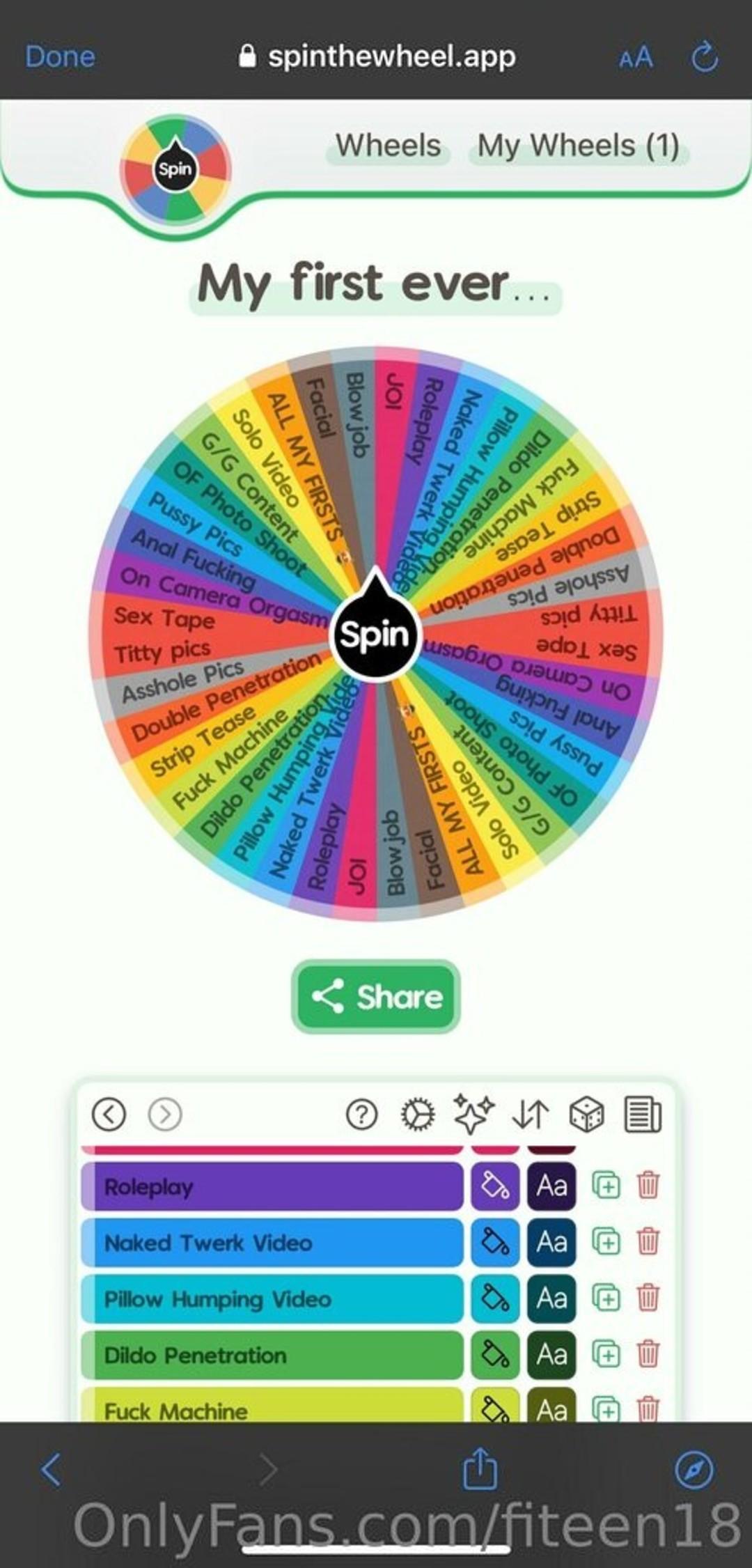Tap Done to close the browser view
This screenshot has width=752, height=1568.
click(60, 56)
